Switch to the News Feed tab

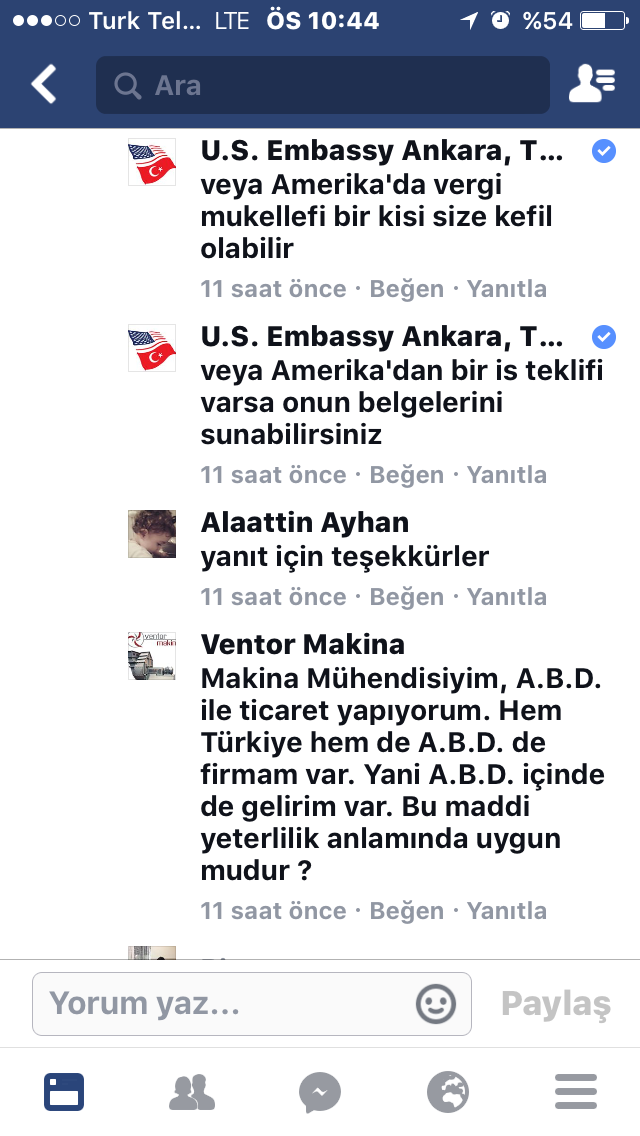(64, 1092)
